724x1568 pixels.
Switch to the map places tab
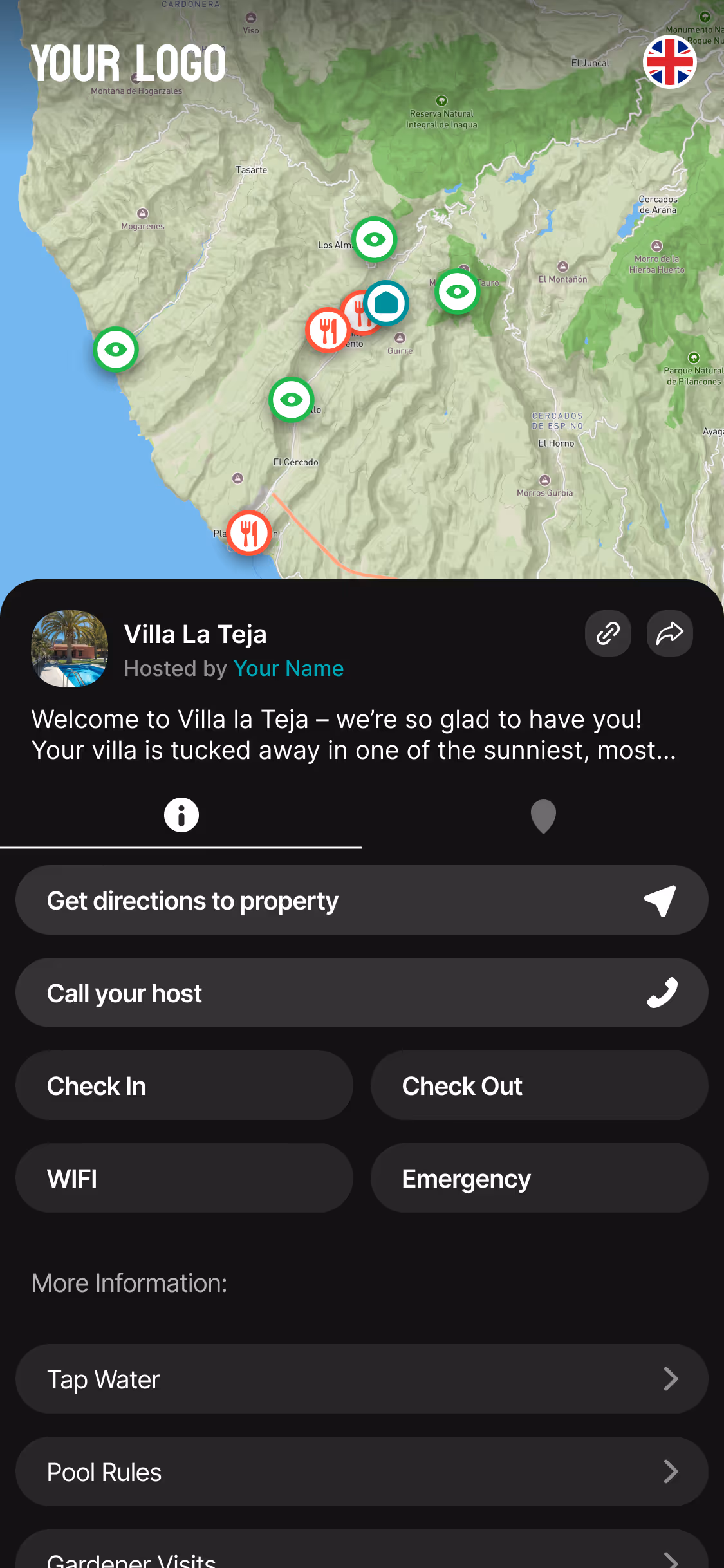click(543, 816)
